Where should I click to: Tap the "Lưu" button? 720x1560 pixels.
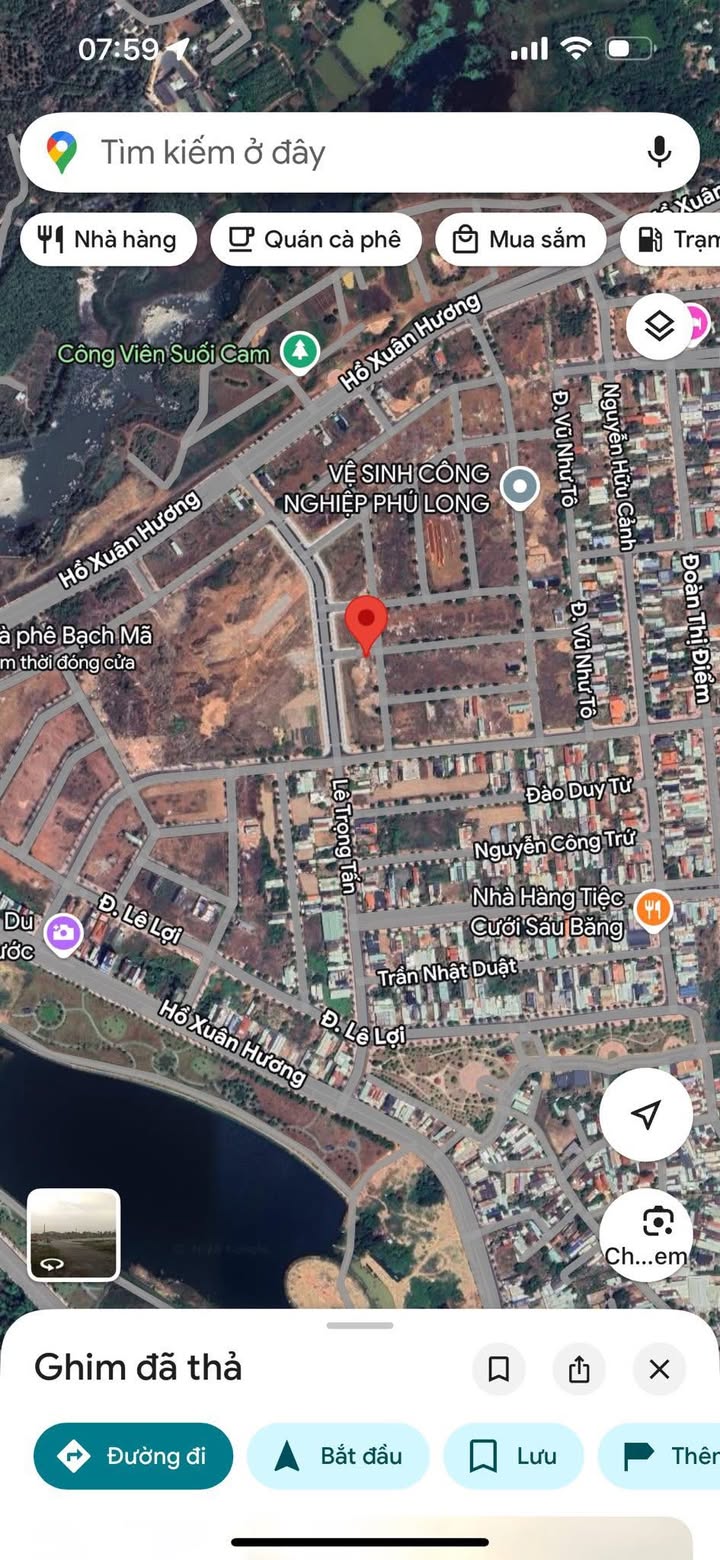click(x=513, y=1456)
